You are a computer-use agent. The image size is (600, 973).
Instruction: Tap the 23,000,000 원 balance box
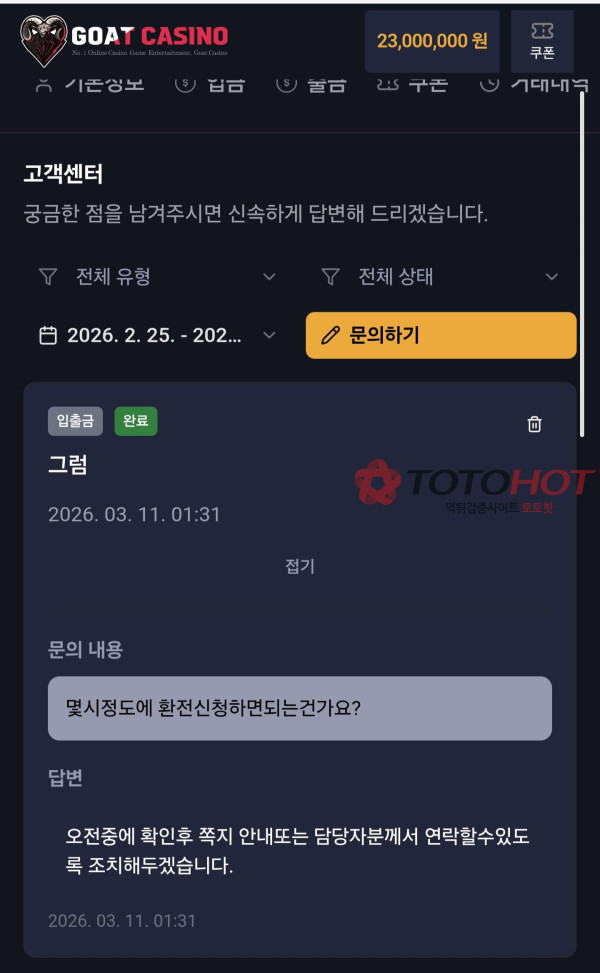432,41
